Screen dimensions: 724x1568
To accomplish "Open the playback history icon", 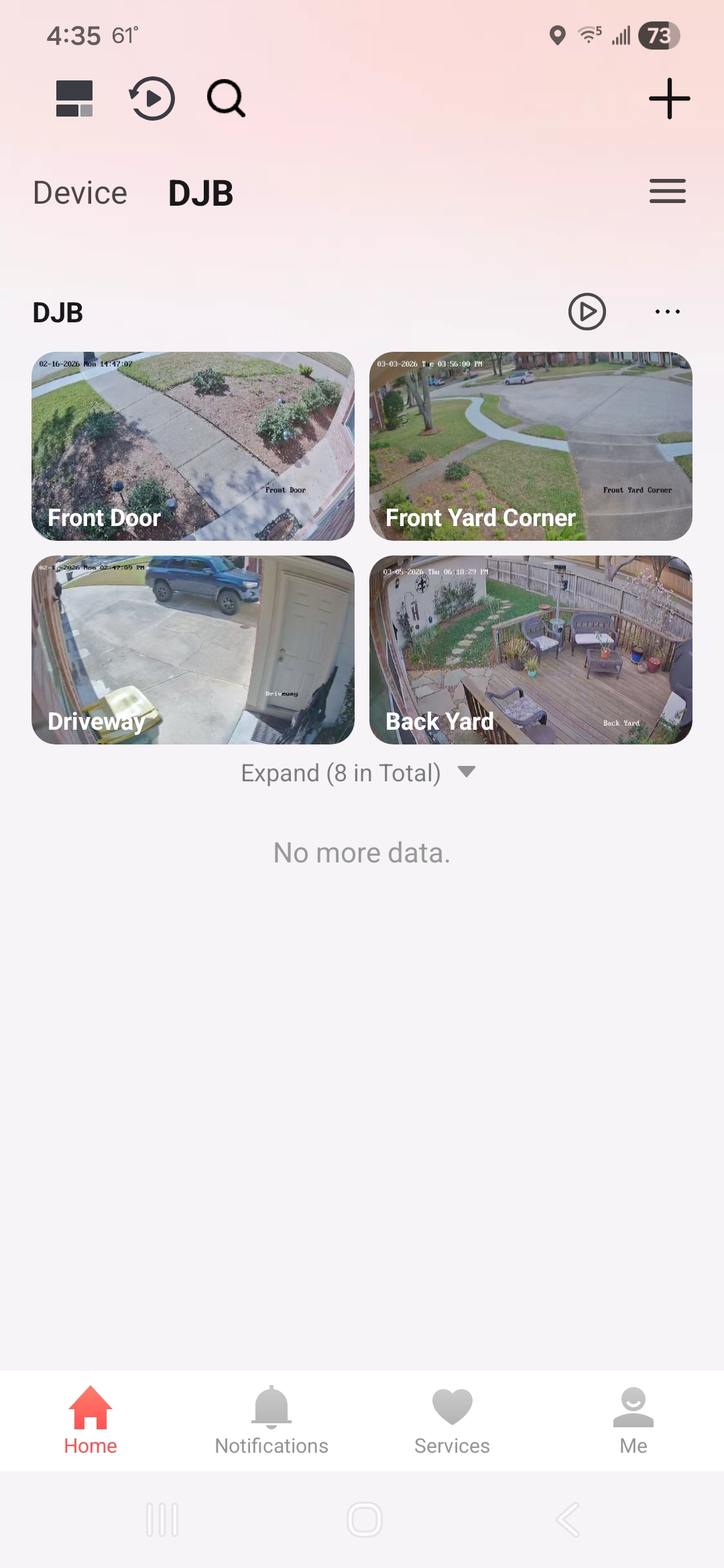I will [x=152, y=98].
